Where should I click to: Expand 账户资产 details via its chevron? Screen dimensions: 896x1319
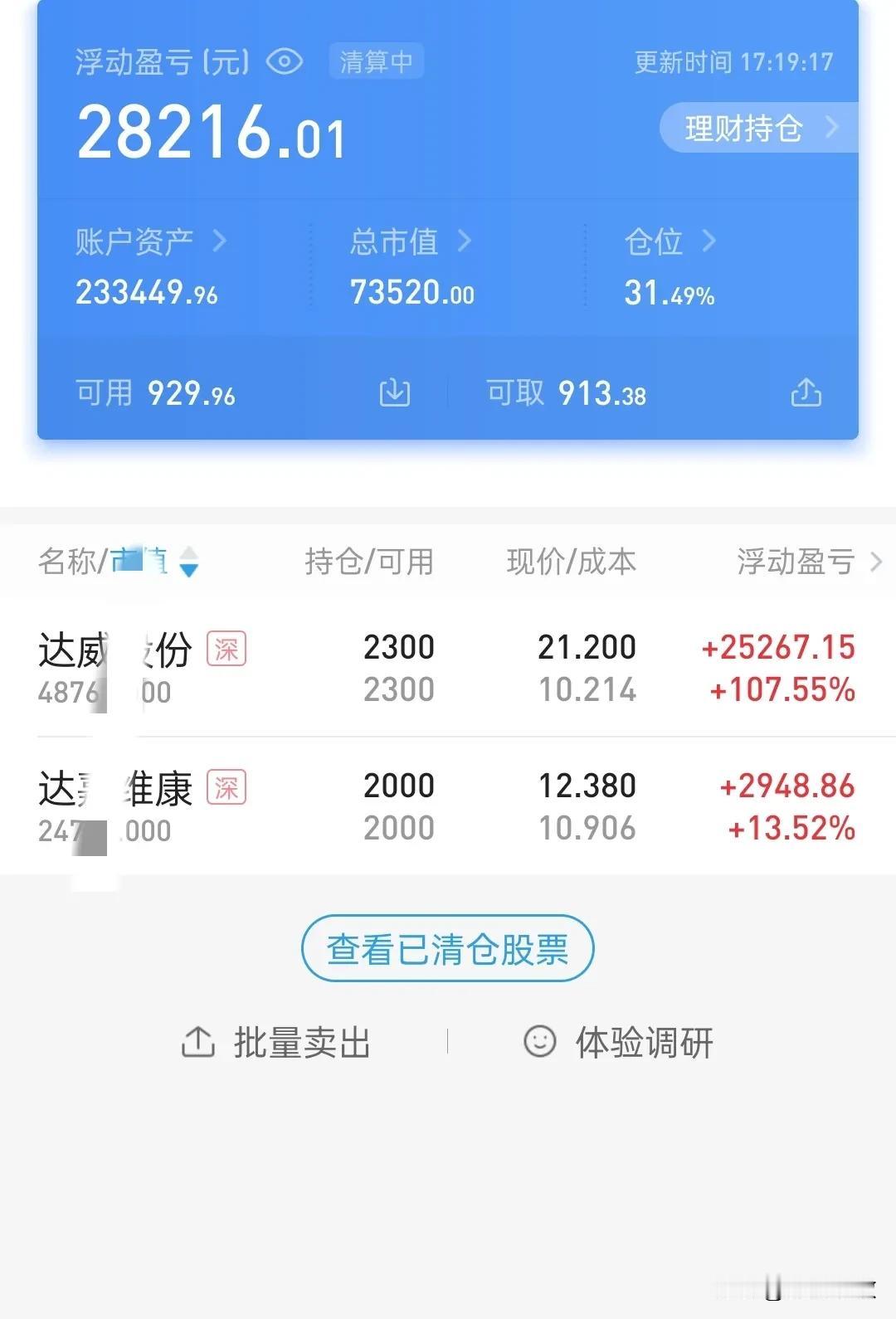point(222,241)
